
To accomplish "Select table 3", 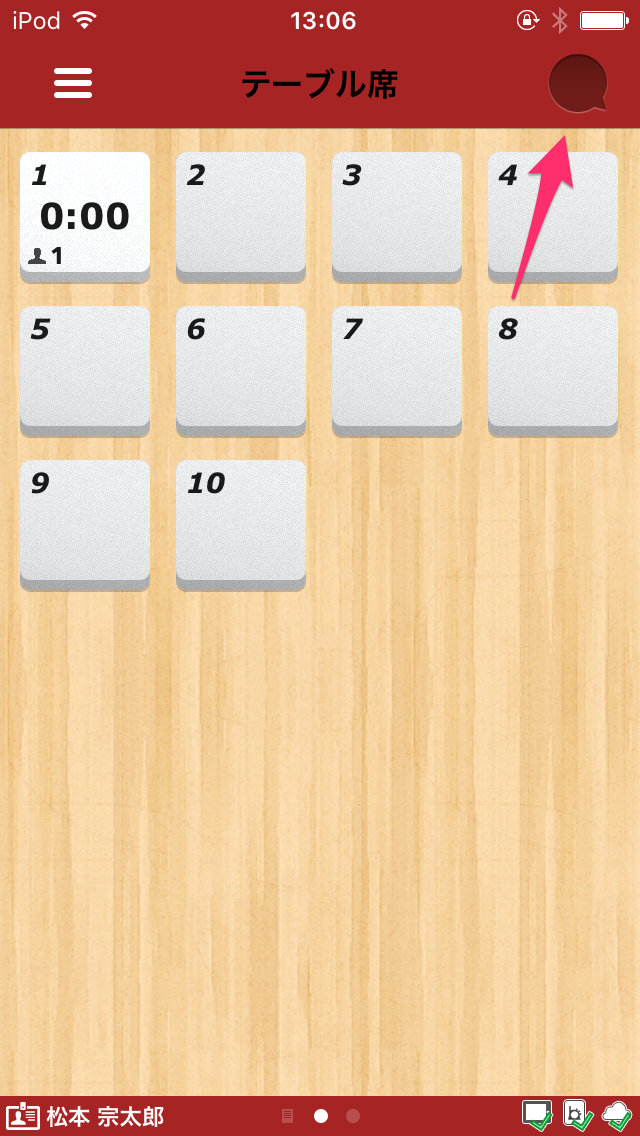I will pos(397,217).
